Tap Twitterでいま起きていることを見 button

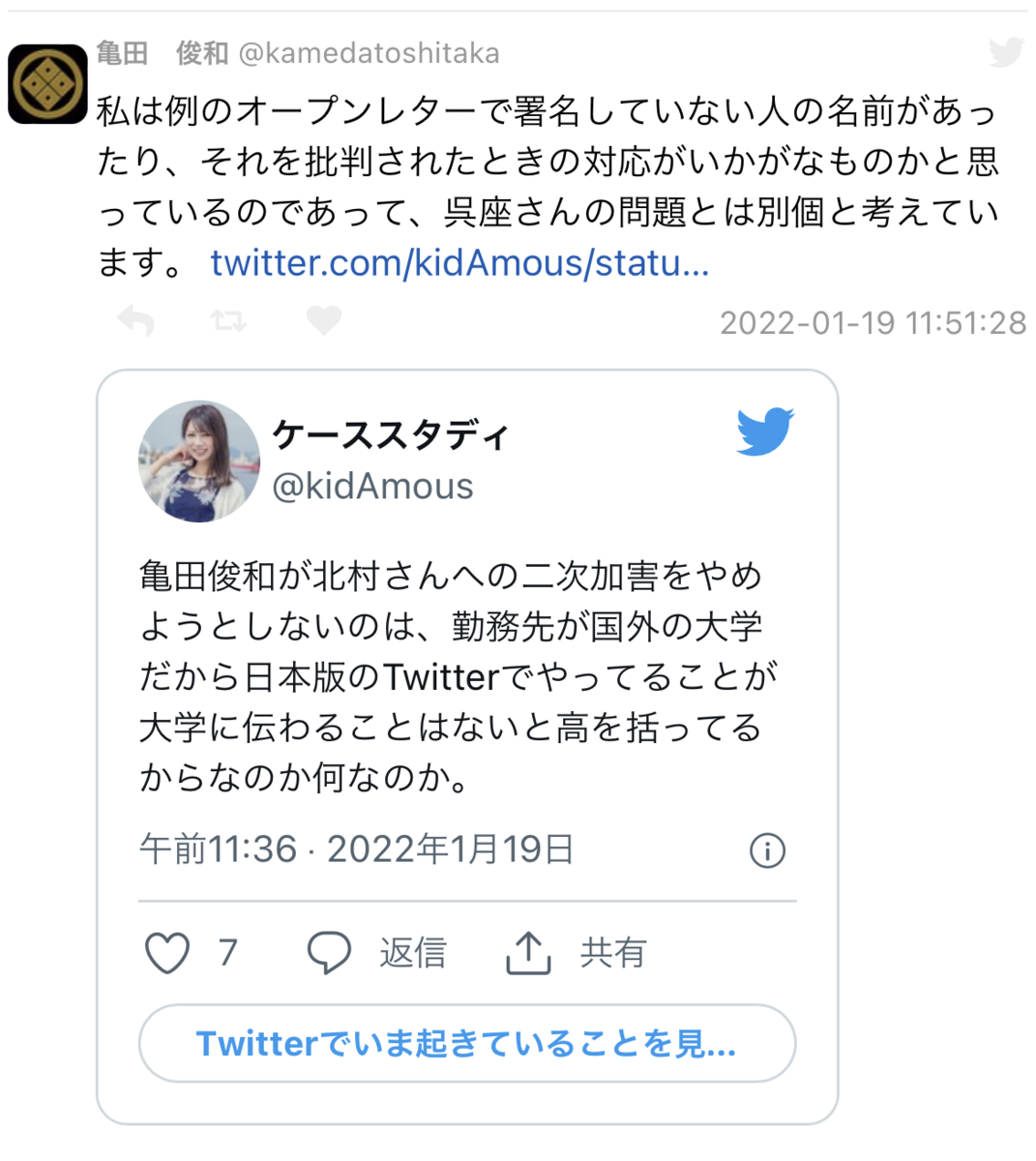(467, 1043)
